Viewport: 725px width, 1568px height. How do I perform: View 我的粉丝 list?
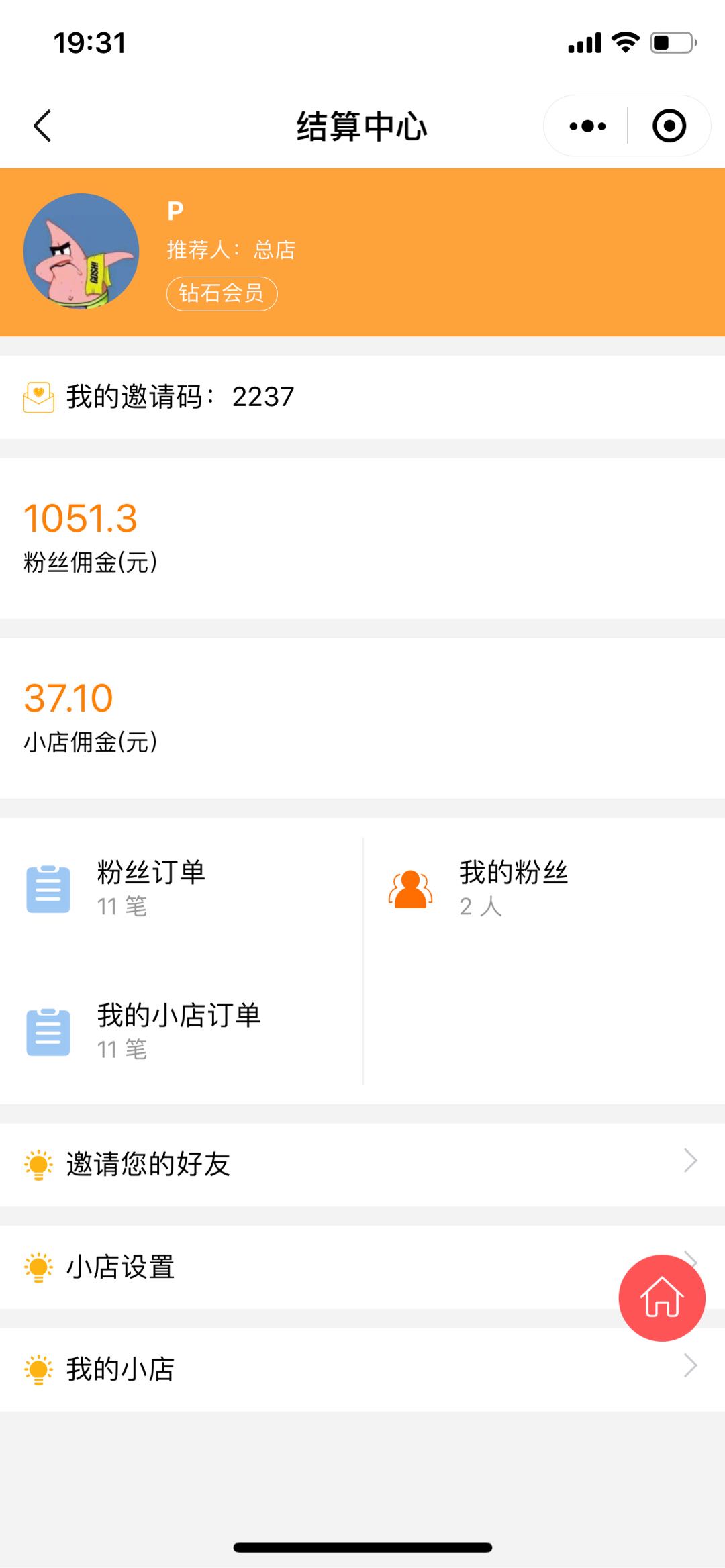click(x=544, y=888)
